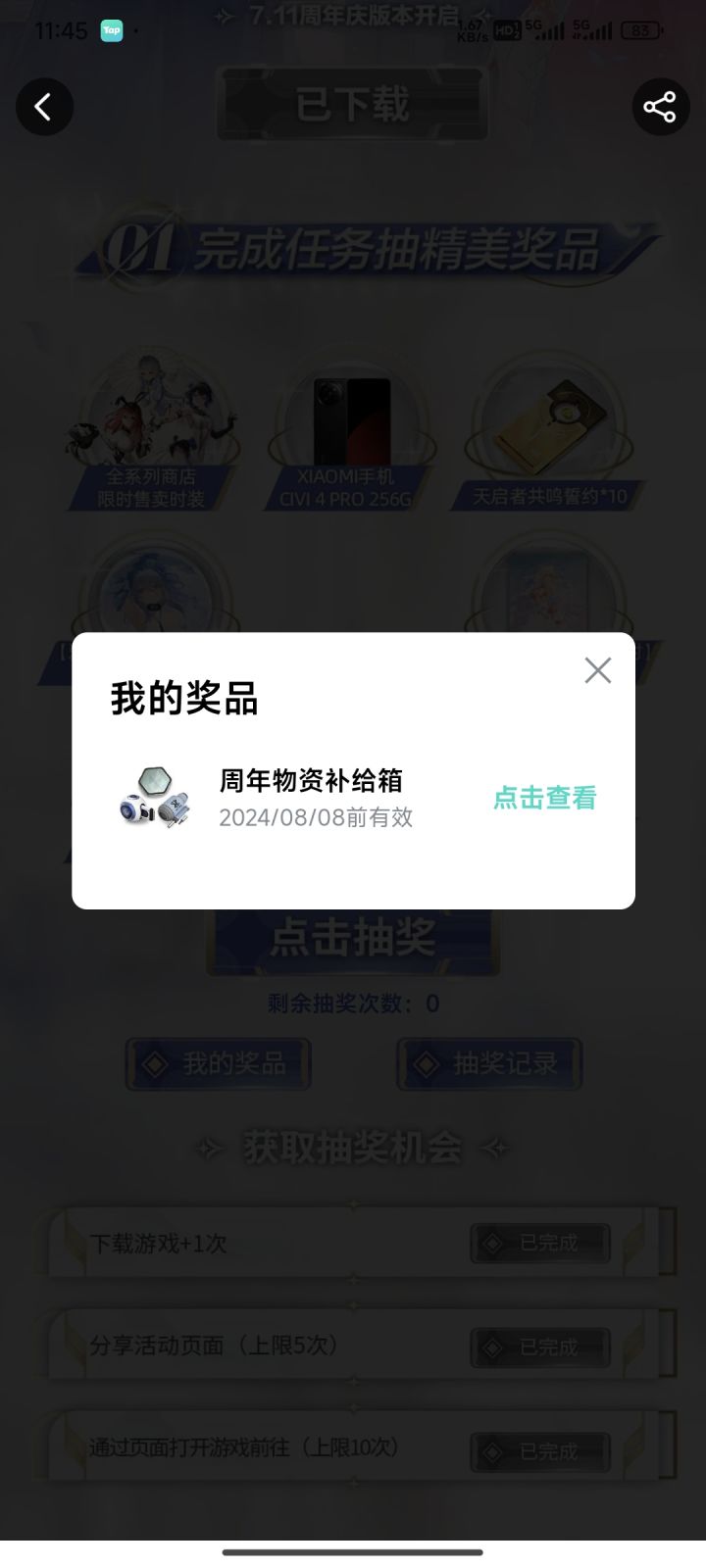
Task: Switch to the 我的奖品 tab
Action: [218, 1064]
